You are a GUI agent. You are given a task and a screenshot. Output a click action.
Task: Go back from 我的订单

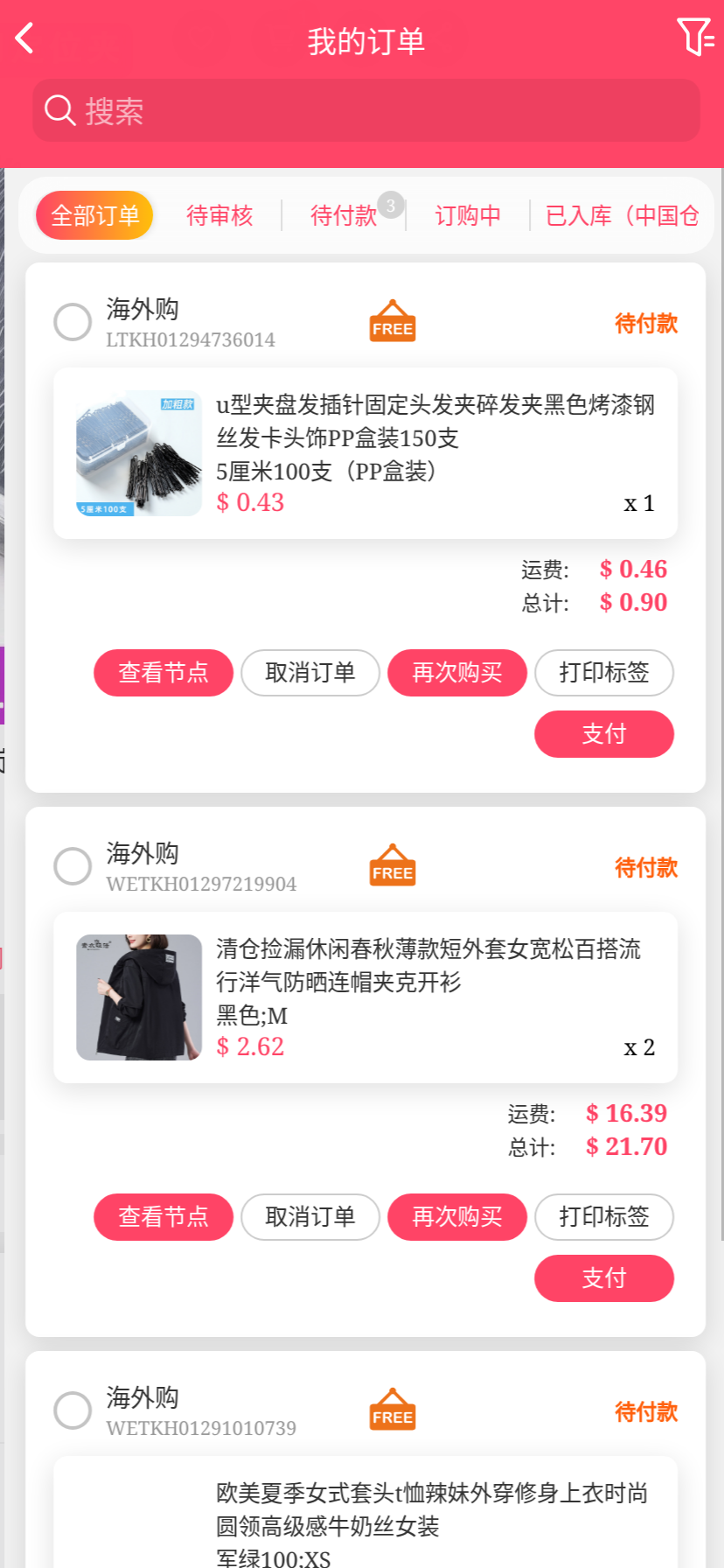pos(24,38)
